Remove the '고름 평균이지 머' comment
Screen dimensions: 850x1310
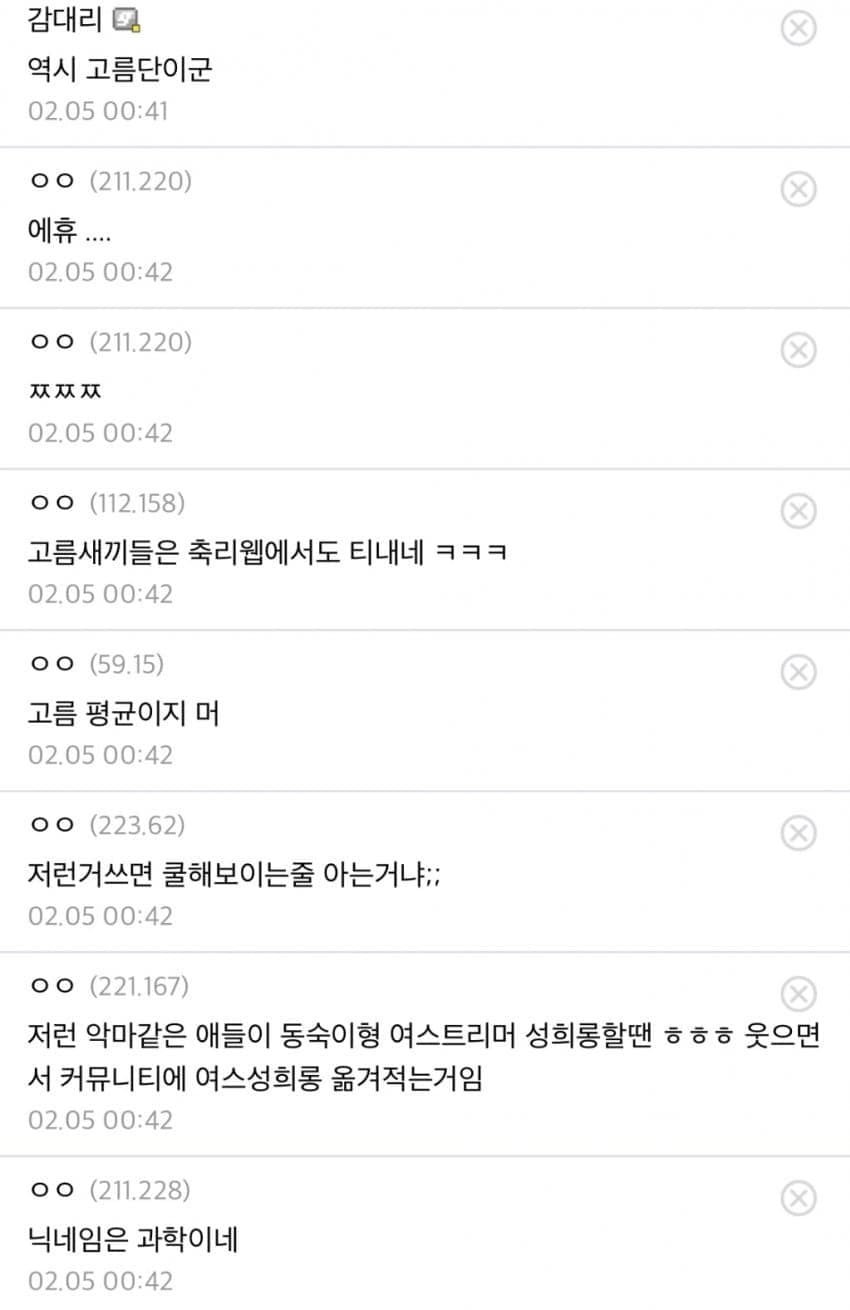[x=798, y=672]
